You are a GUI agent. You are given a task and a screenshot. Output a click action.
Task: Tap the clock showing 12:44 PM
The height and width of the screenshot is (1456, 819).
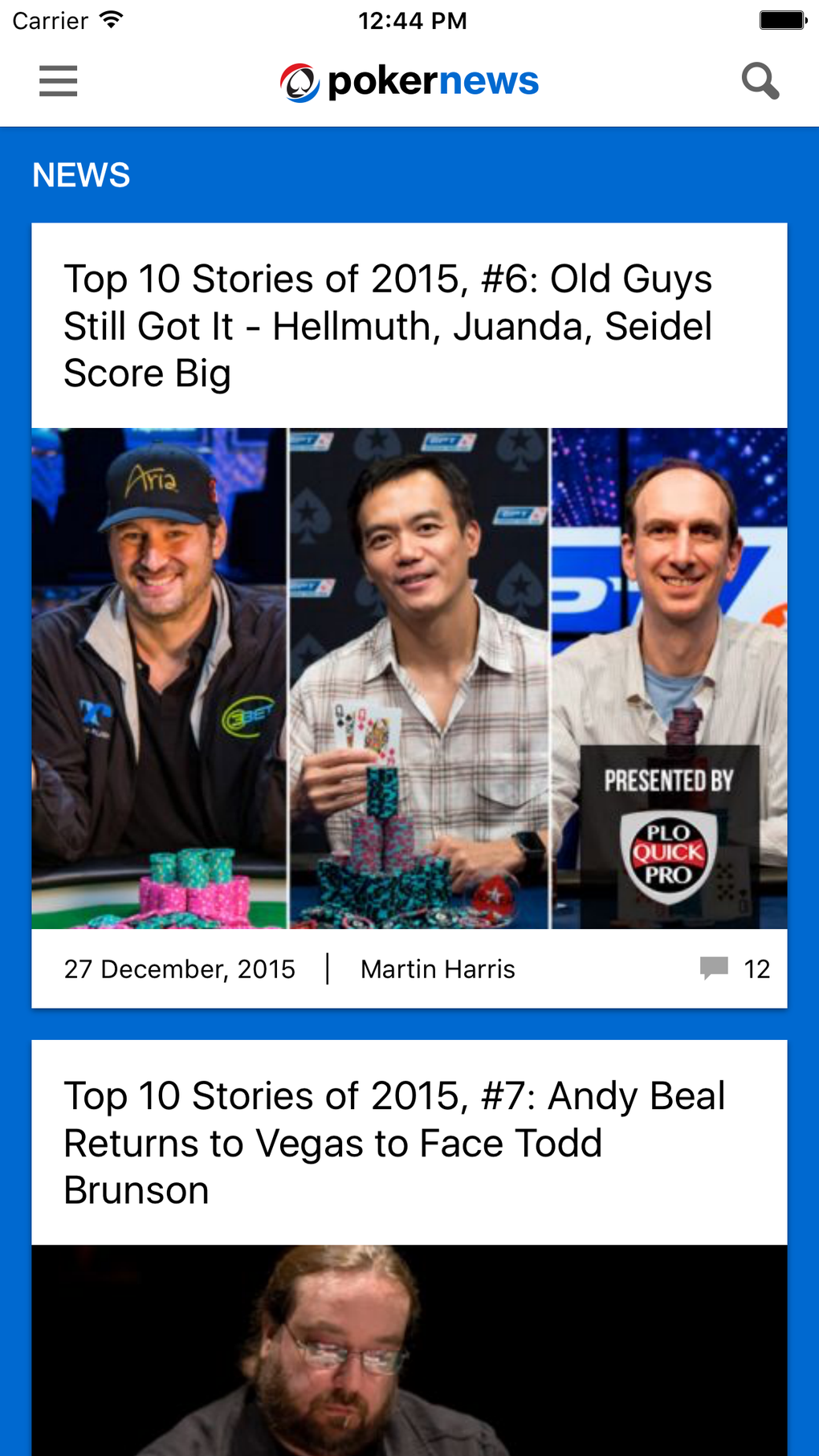[x=413, y=20]
